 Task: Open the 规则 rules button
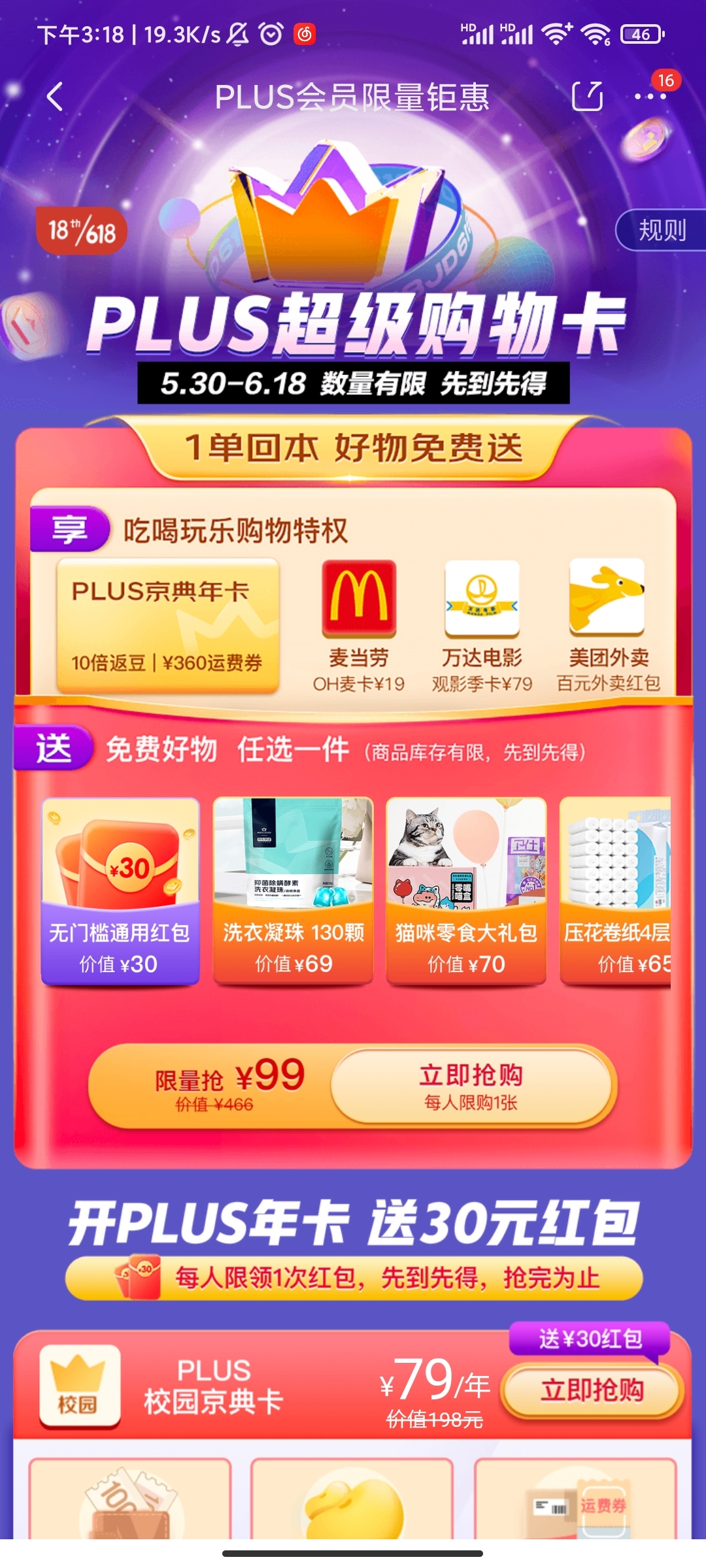(x=661, y=230)
